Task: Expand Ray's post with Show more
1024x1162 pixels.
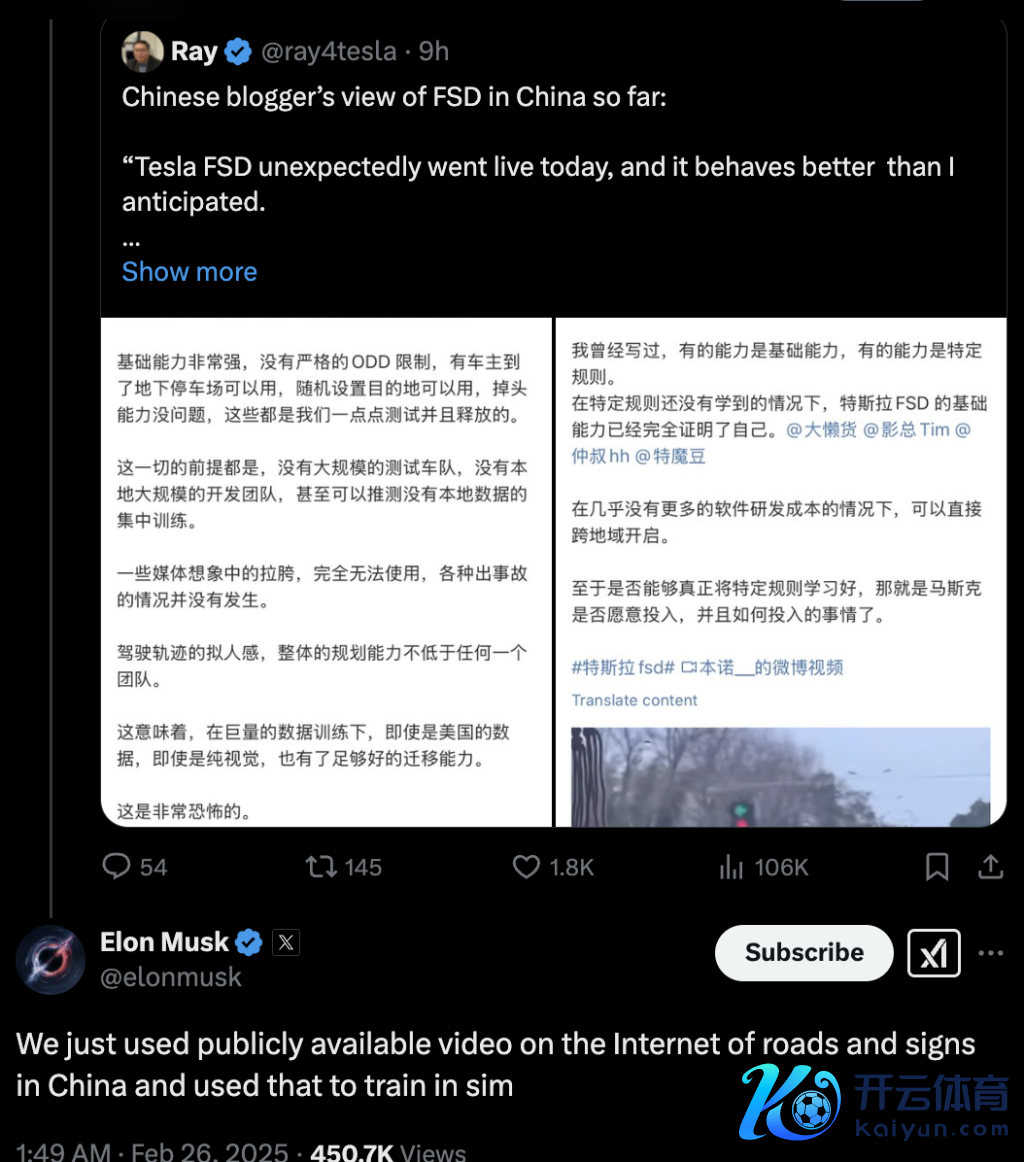Action: pyautogui.click(x=189, y=272)
